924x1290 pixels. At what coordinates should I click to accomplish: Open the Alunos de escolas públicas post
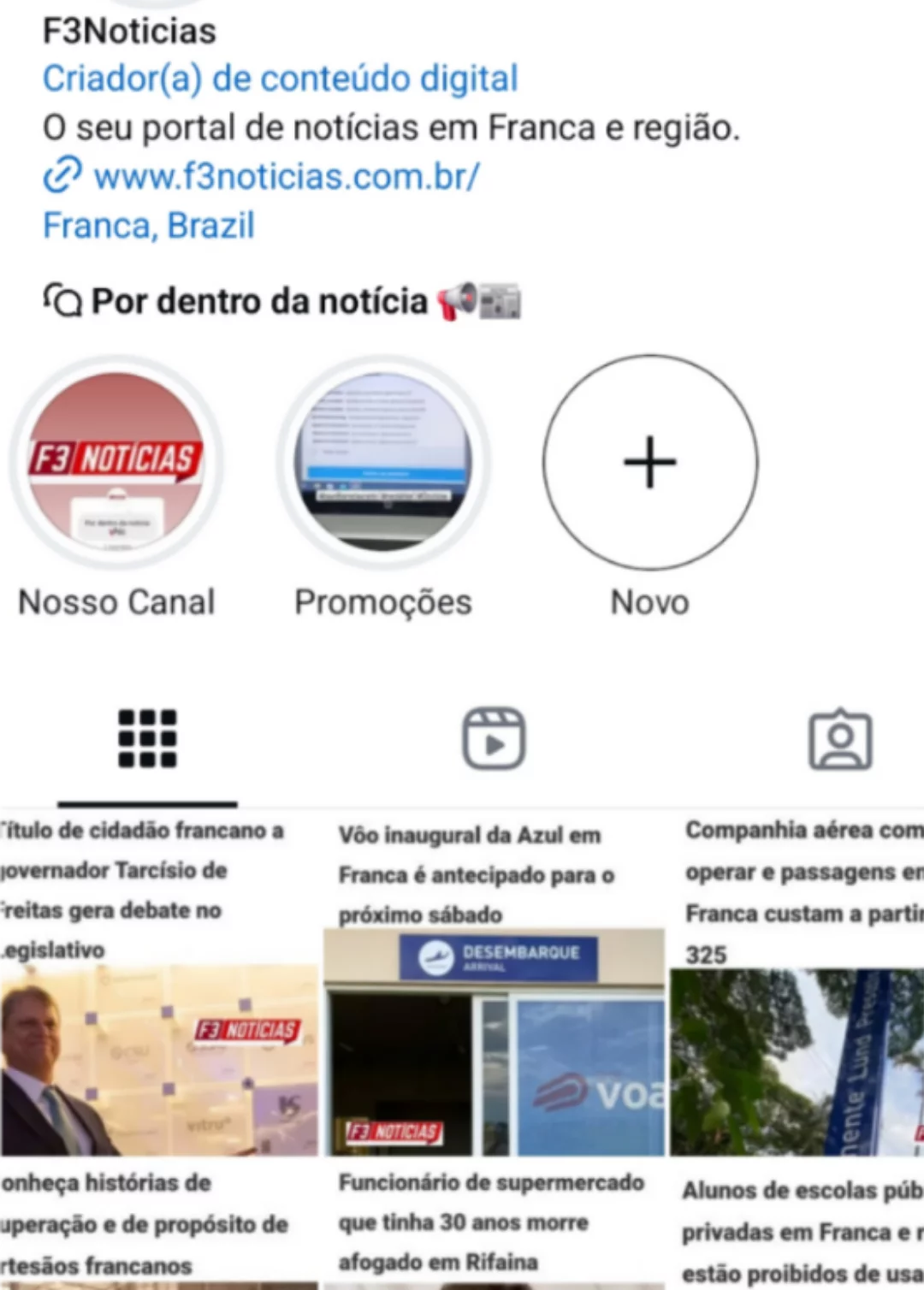click(796, 1230)
